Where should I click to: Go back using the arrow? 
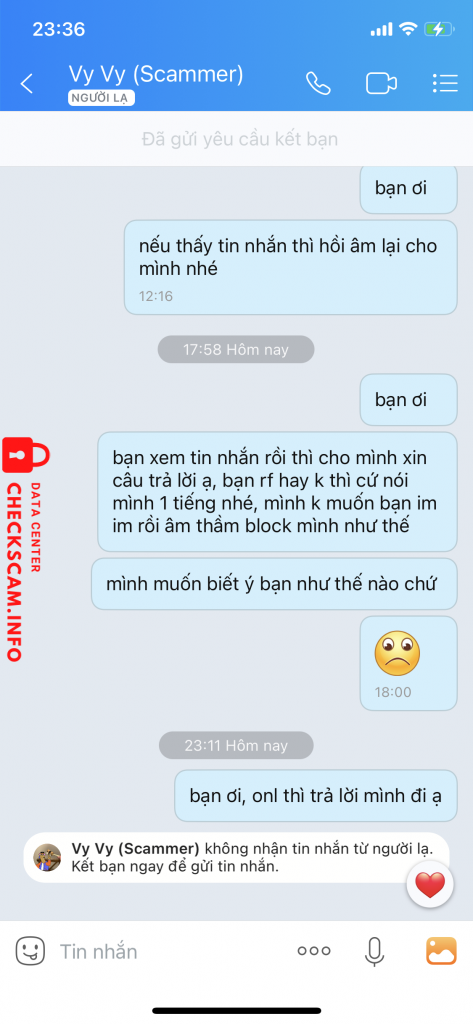27,84
